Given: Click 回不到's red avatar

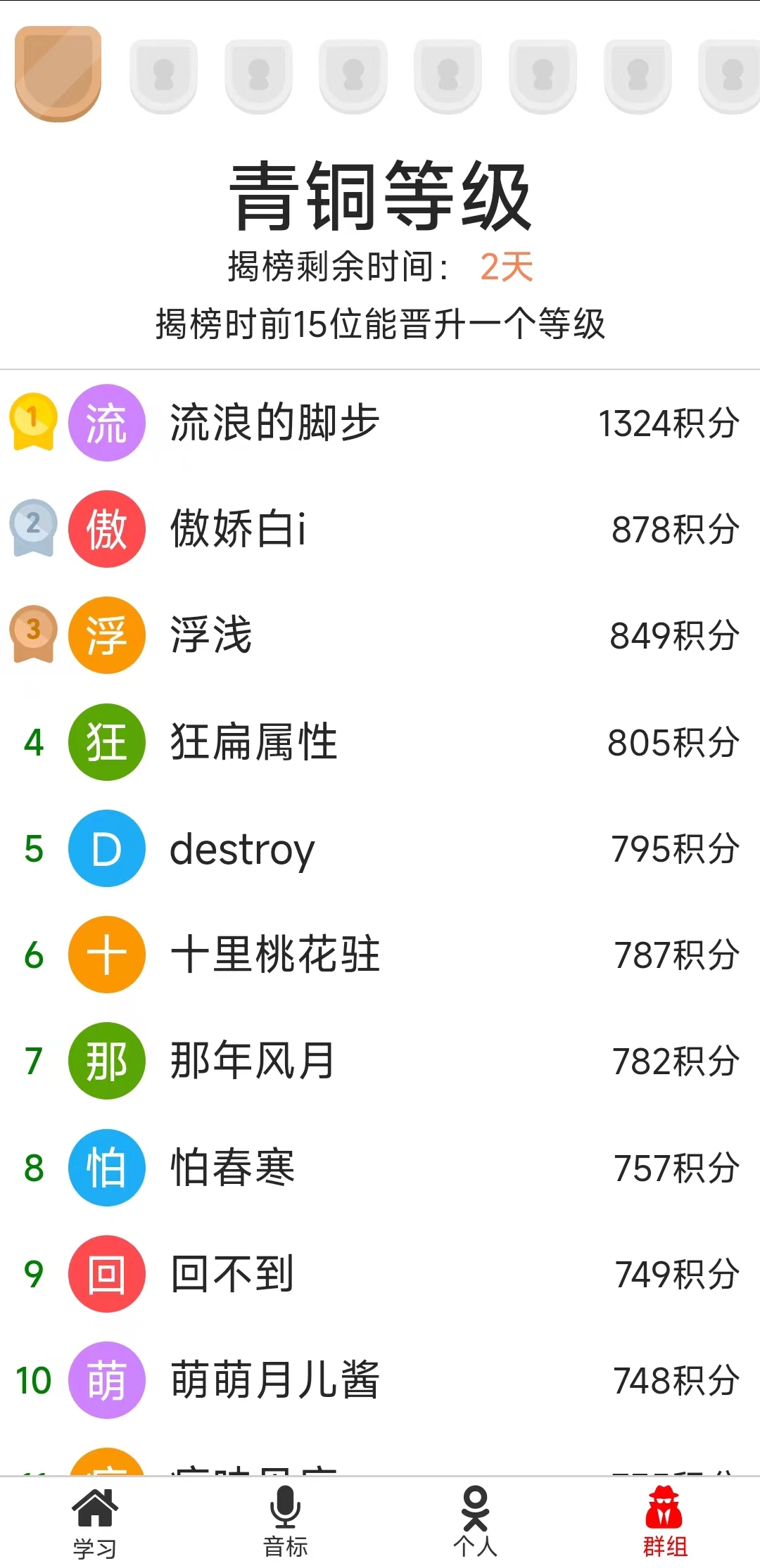Looking at the screenshot, I should click(106, 1275).
